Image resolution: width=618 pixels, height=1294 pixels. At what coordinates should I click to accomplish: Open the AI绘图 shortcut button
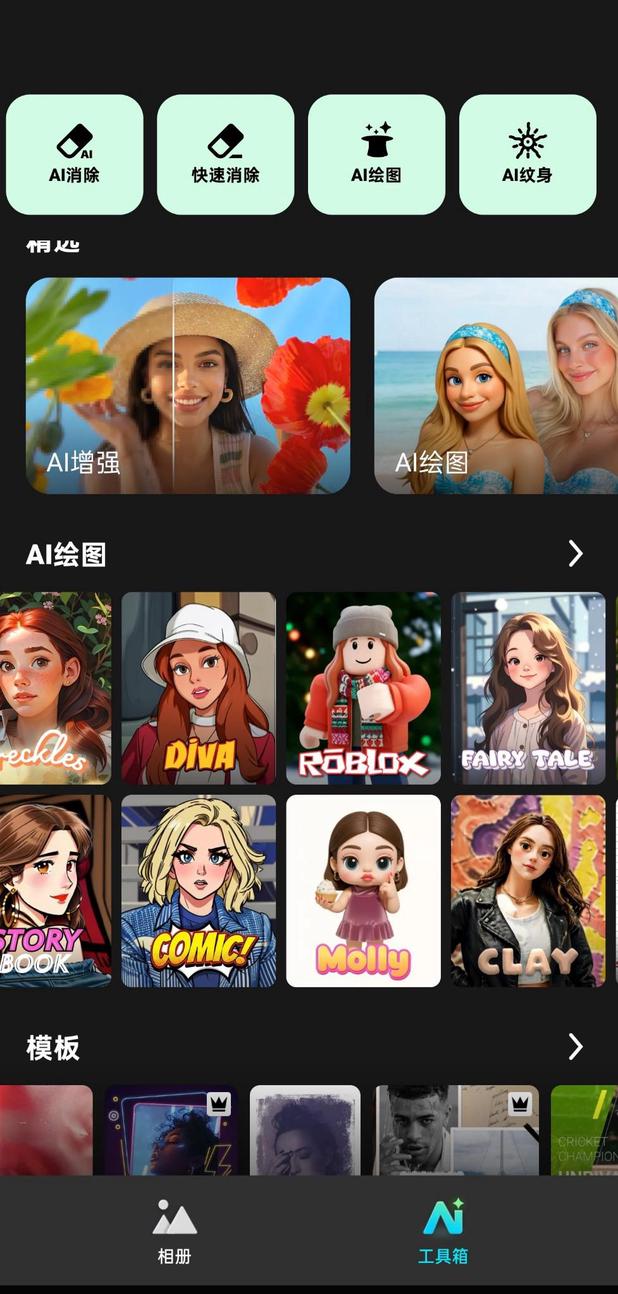click(376, 155)
